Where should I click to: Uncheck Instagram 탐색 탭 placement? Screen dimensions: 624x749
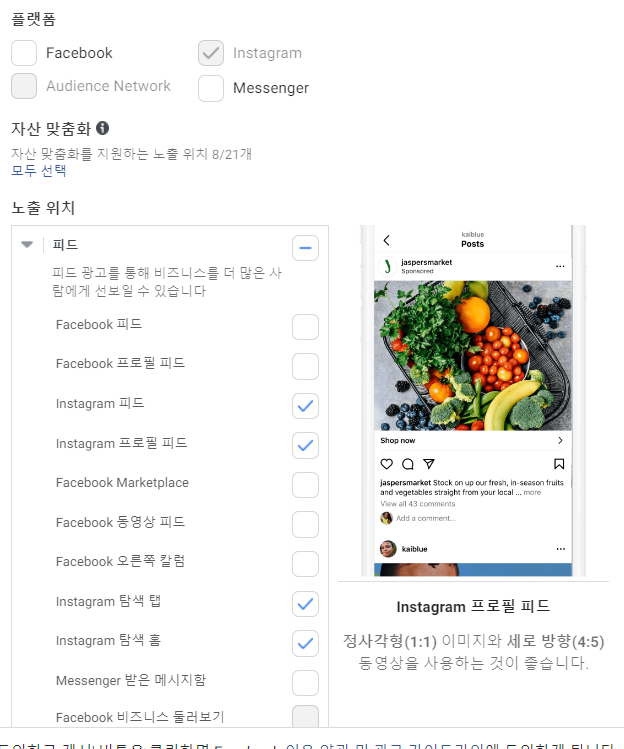305,603
